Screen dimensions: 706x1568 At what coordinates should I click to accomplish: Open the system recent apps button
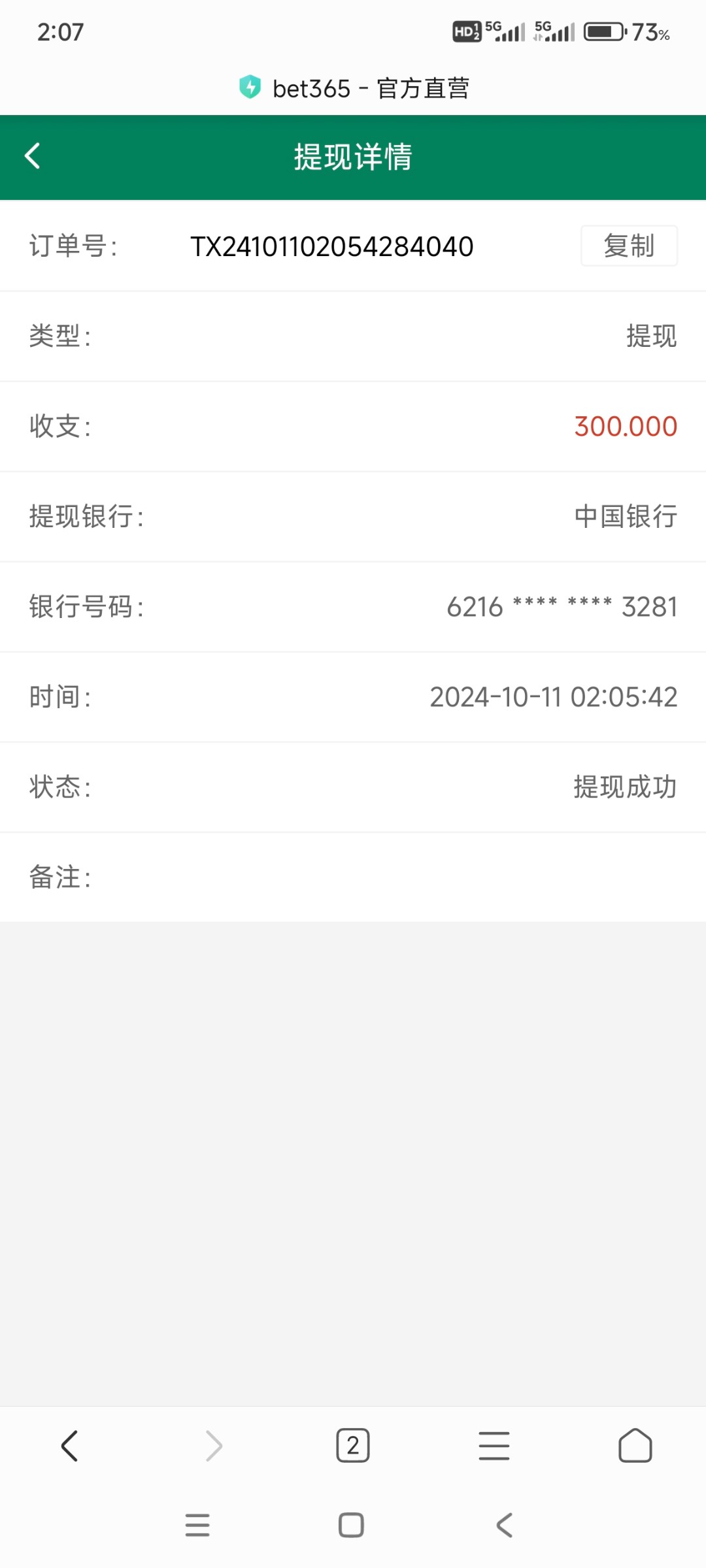(197, 1525)
